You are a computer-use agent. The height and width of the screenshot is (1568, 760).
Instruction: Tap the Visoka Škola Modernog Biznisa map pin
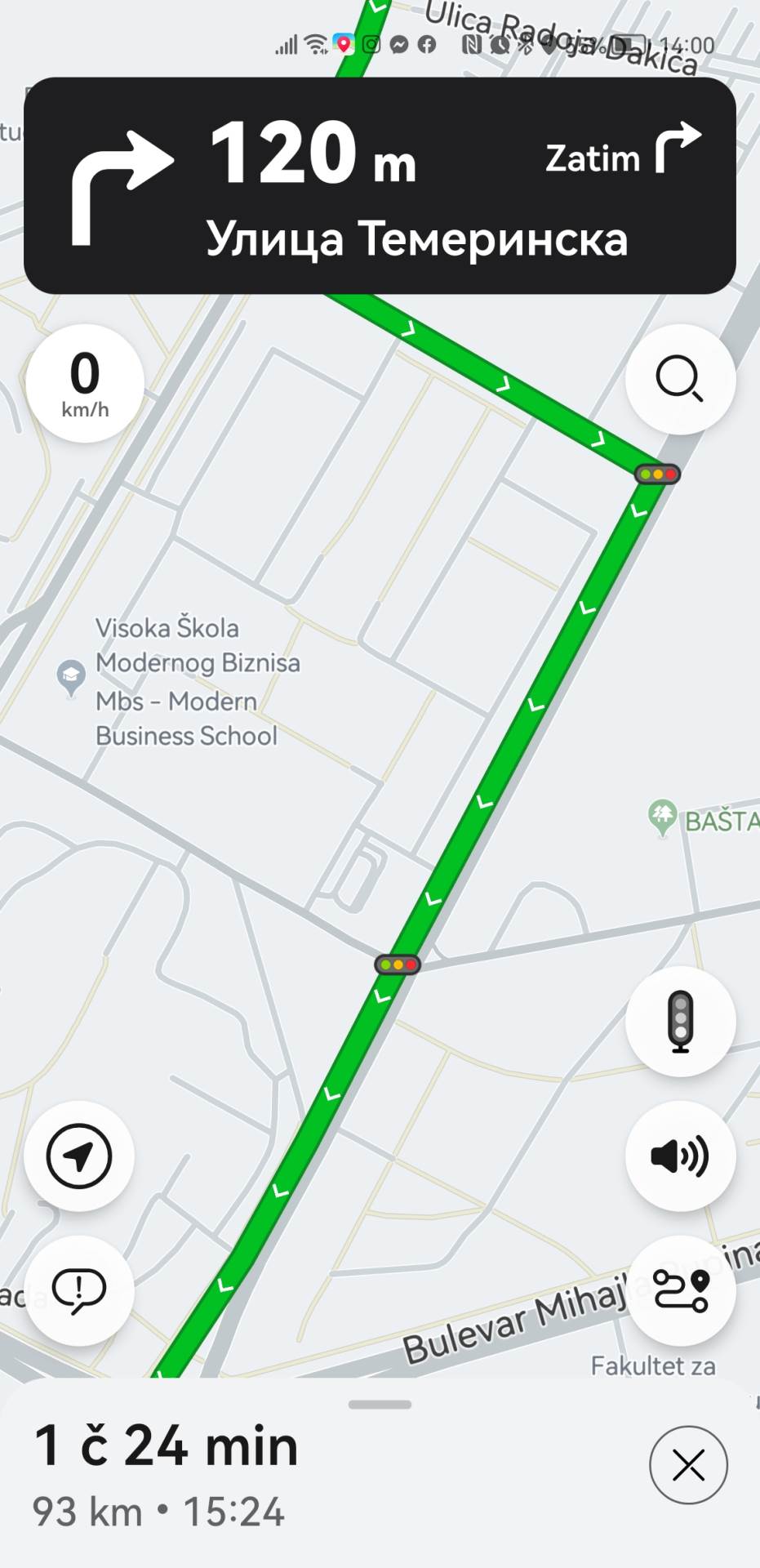tap(73, 675)
